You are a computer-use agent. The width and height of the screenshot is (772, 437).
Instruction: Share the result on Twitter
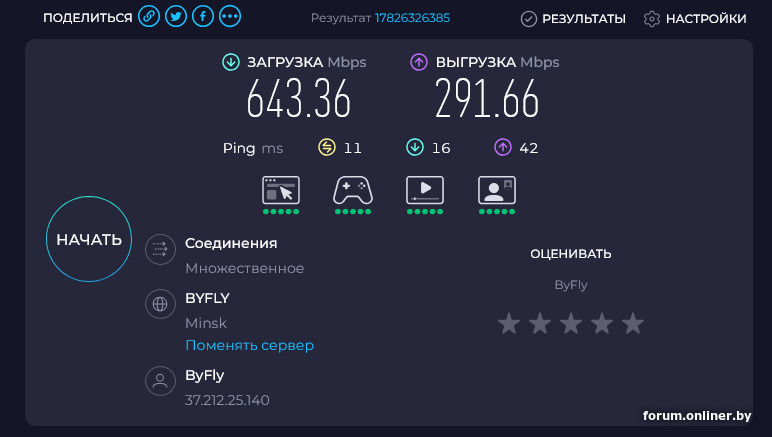[176, 17]
